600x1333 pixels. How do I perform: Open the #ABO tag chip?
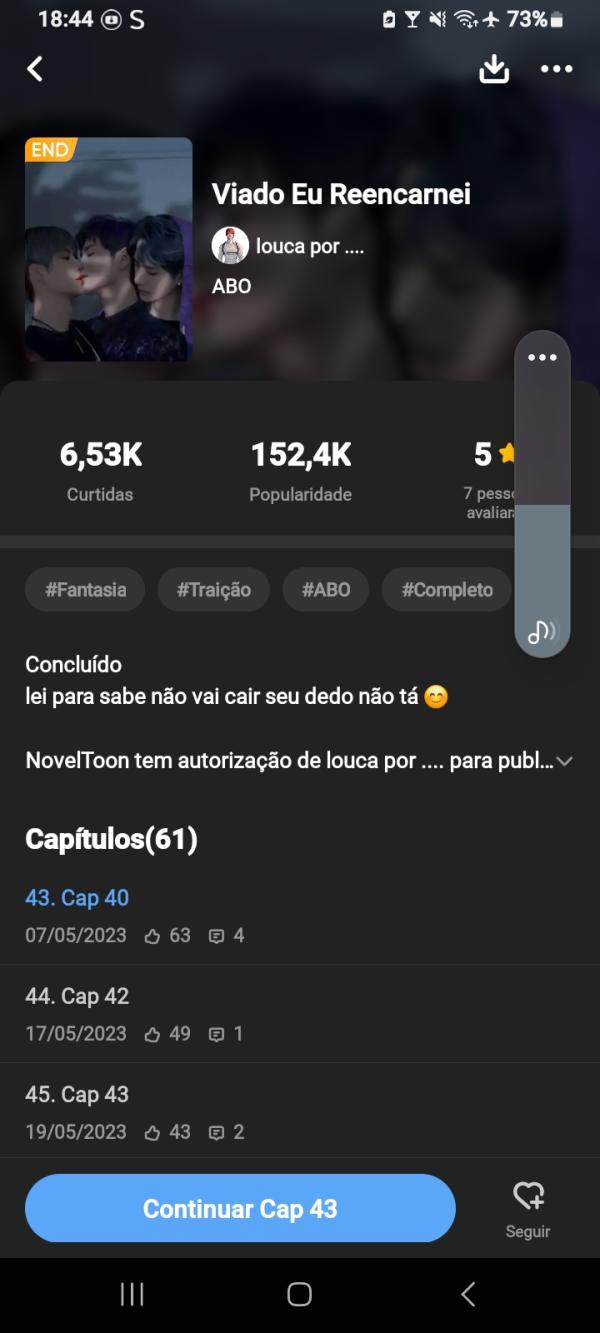(326, 590)
